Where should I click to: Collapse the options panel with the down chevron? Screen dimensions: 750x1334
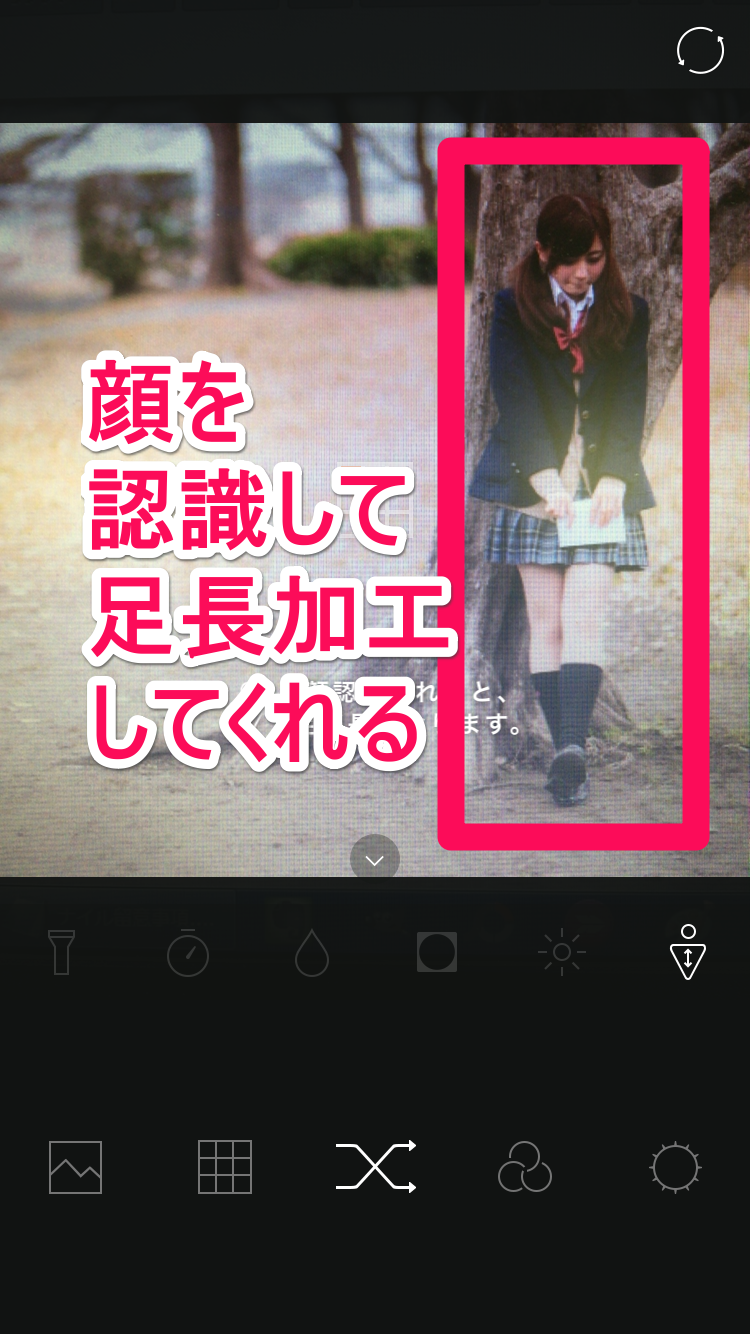coord(375,859)
